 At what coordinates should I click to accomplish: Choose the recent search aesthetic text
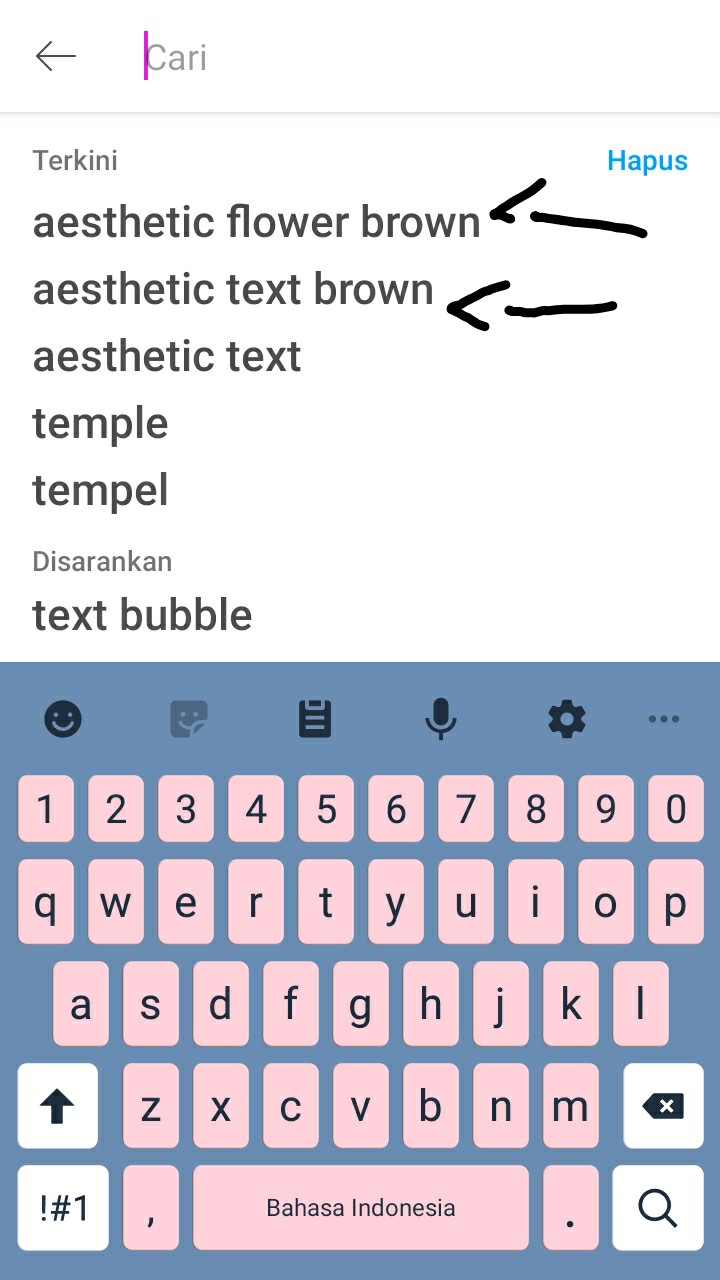click(167, 356)
